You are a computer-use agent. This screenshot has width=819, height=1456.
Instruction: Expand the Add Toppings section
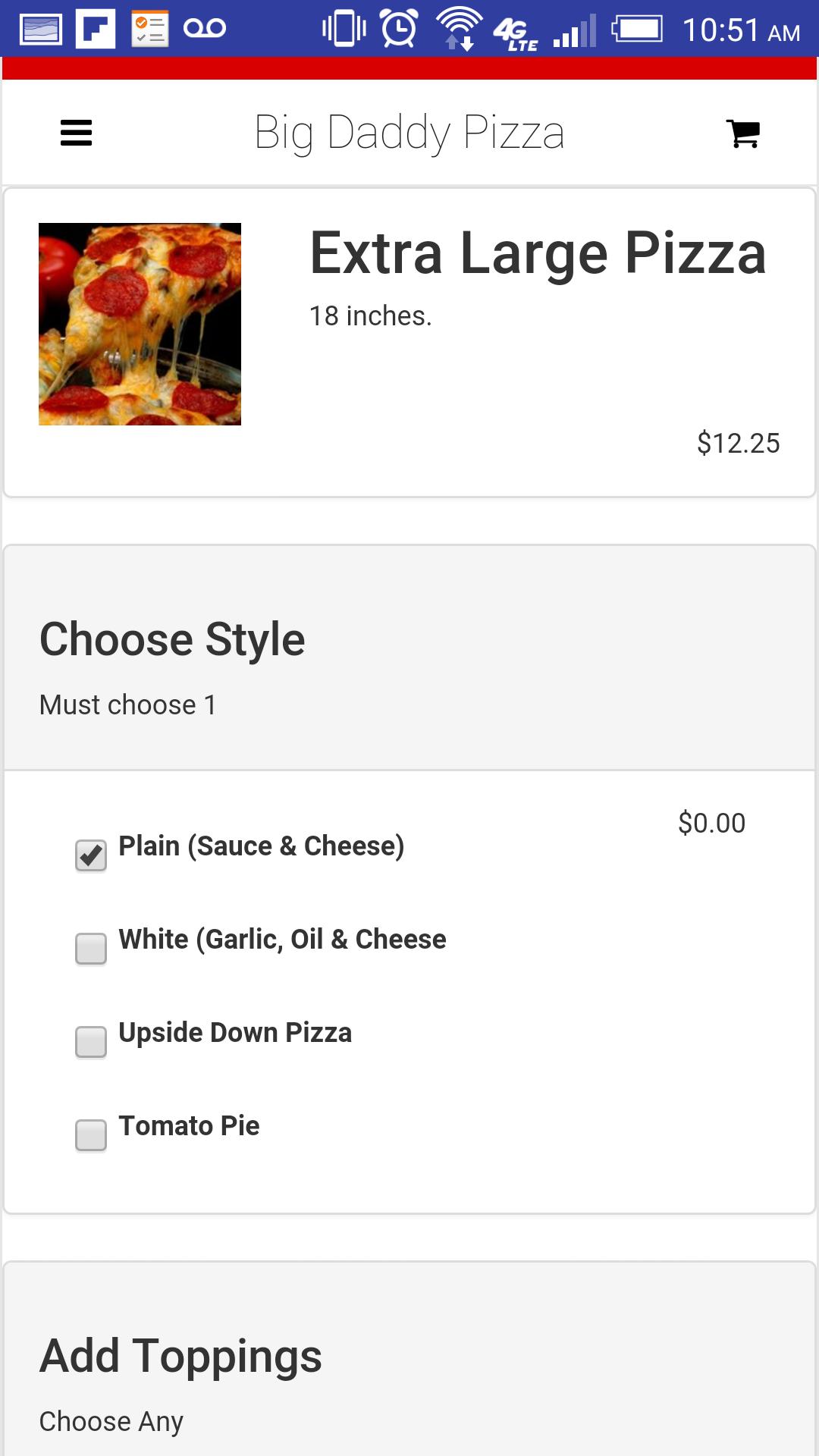tap(181, 1357)
